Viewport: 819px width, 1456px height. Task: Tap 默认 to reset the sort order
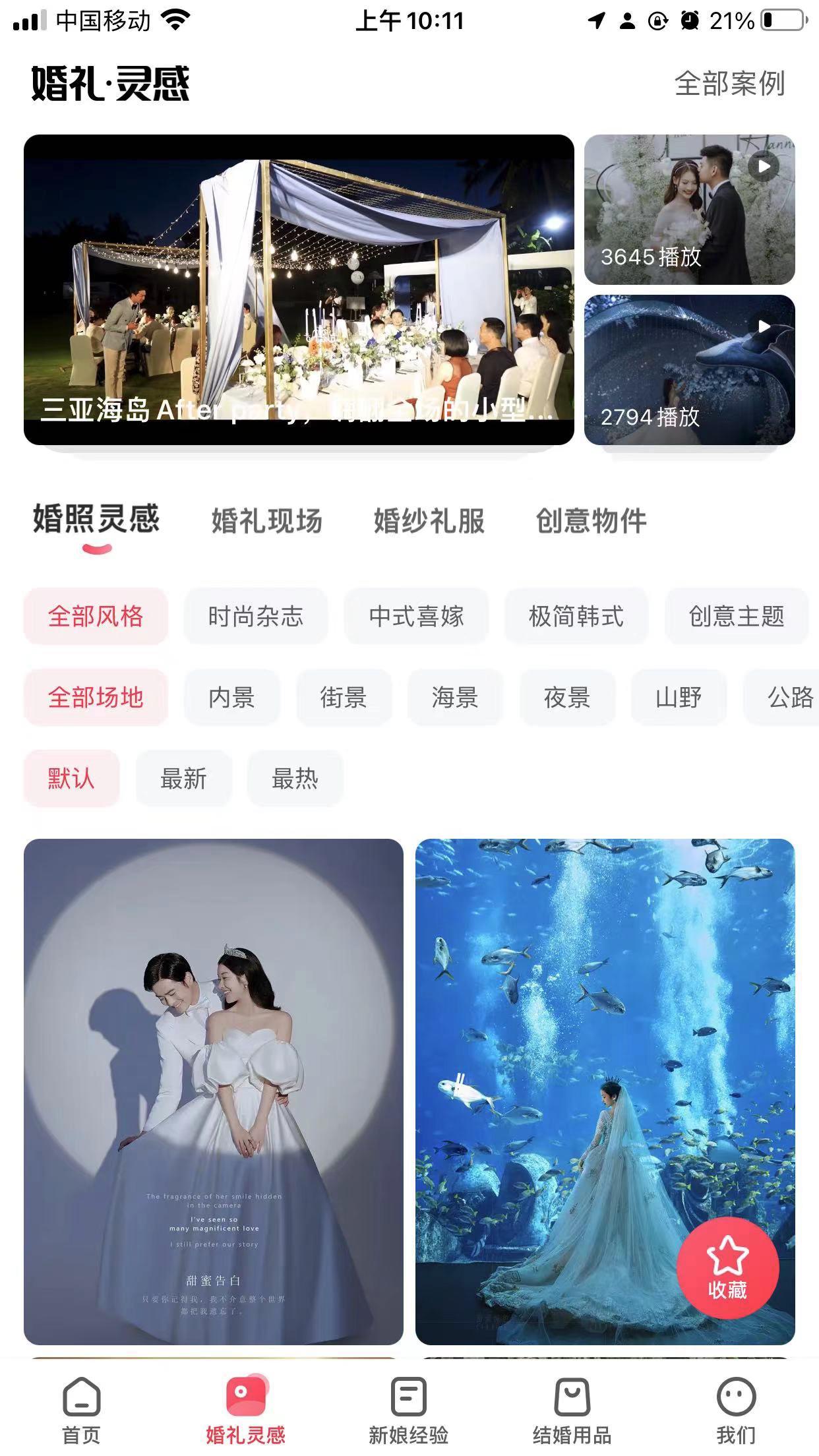pos(71,779)
